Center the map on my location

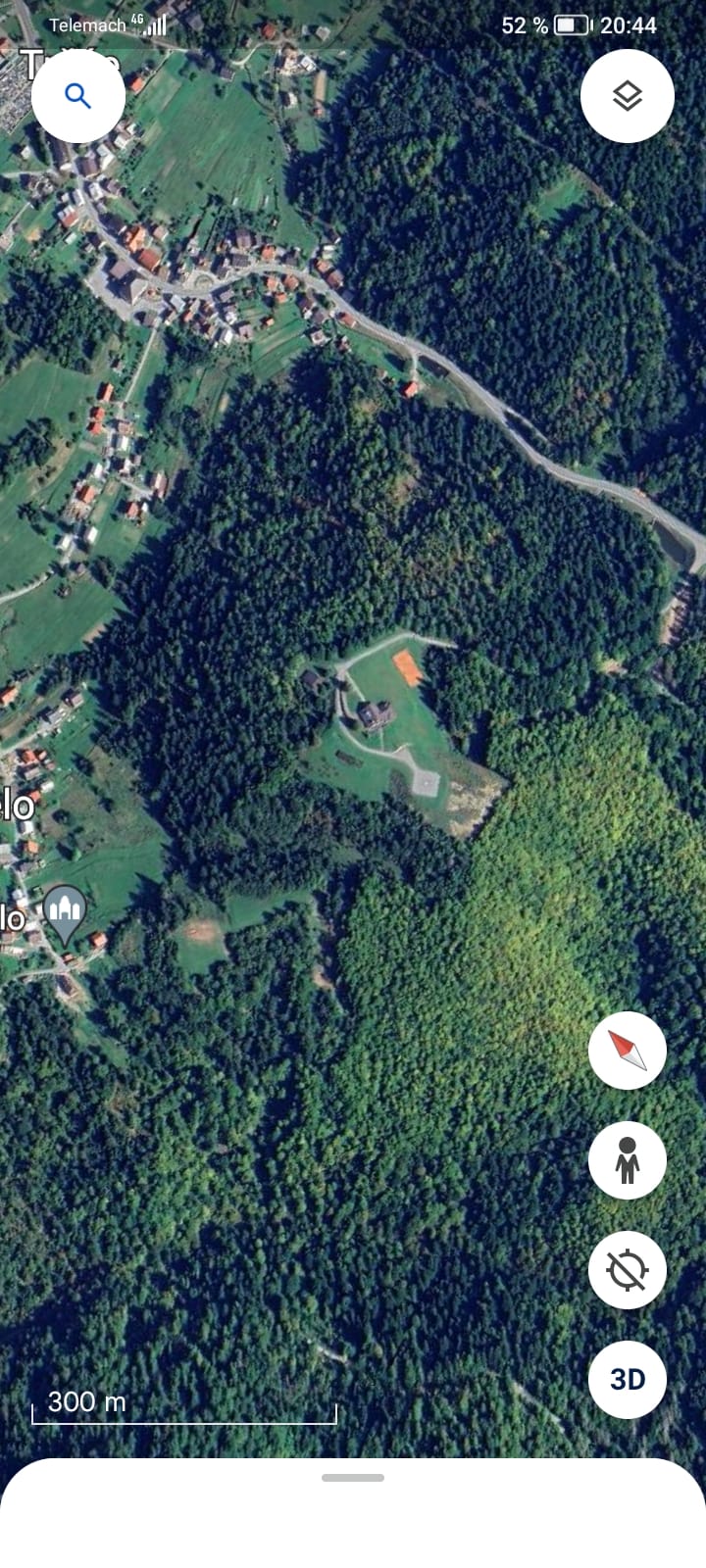click(x=628, y=1270)
